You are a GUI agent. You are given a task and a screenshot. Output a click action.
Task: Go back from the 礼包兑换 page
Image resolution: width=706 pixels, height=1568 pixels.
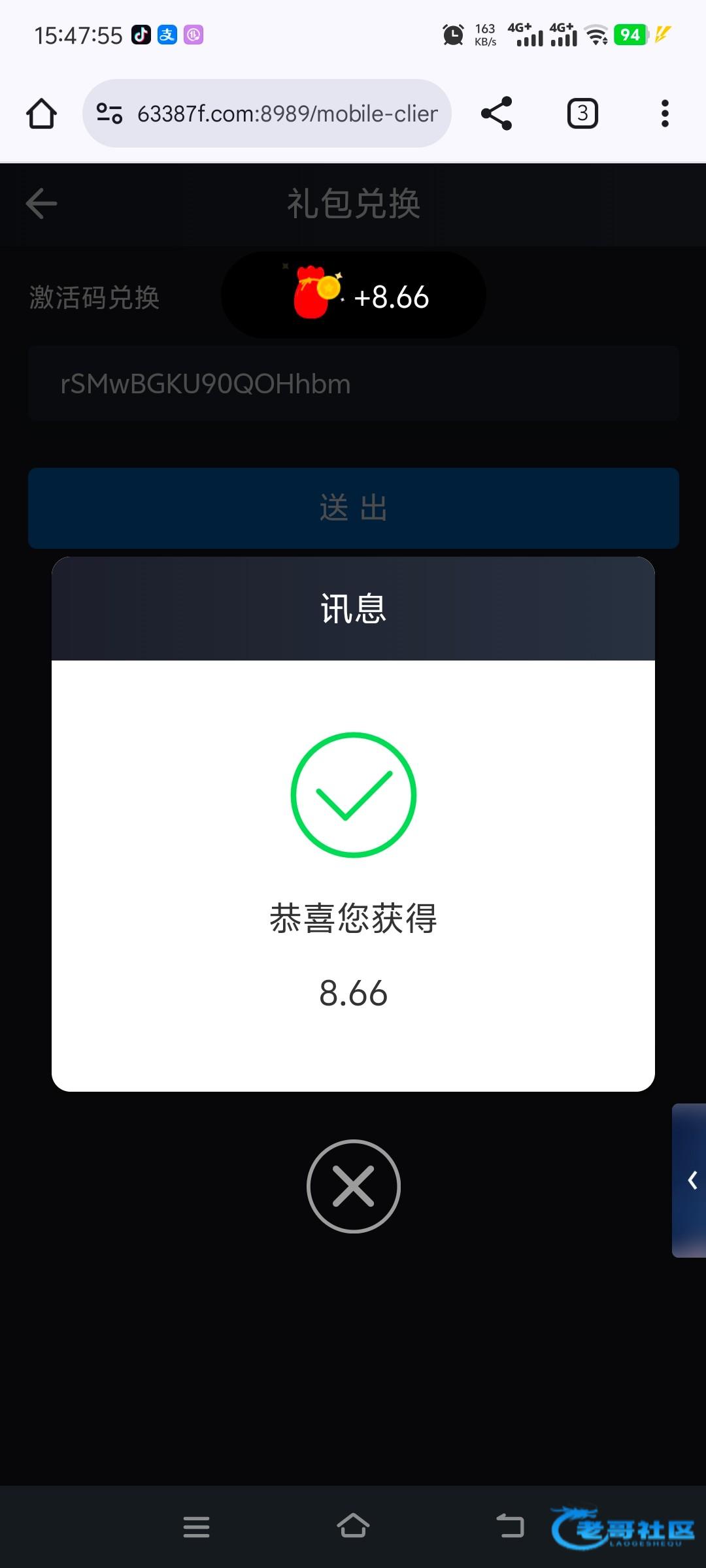[x=41, y=204]
